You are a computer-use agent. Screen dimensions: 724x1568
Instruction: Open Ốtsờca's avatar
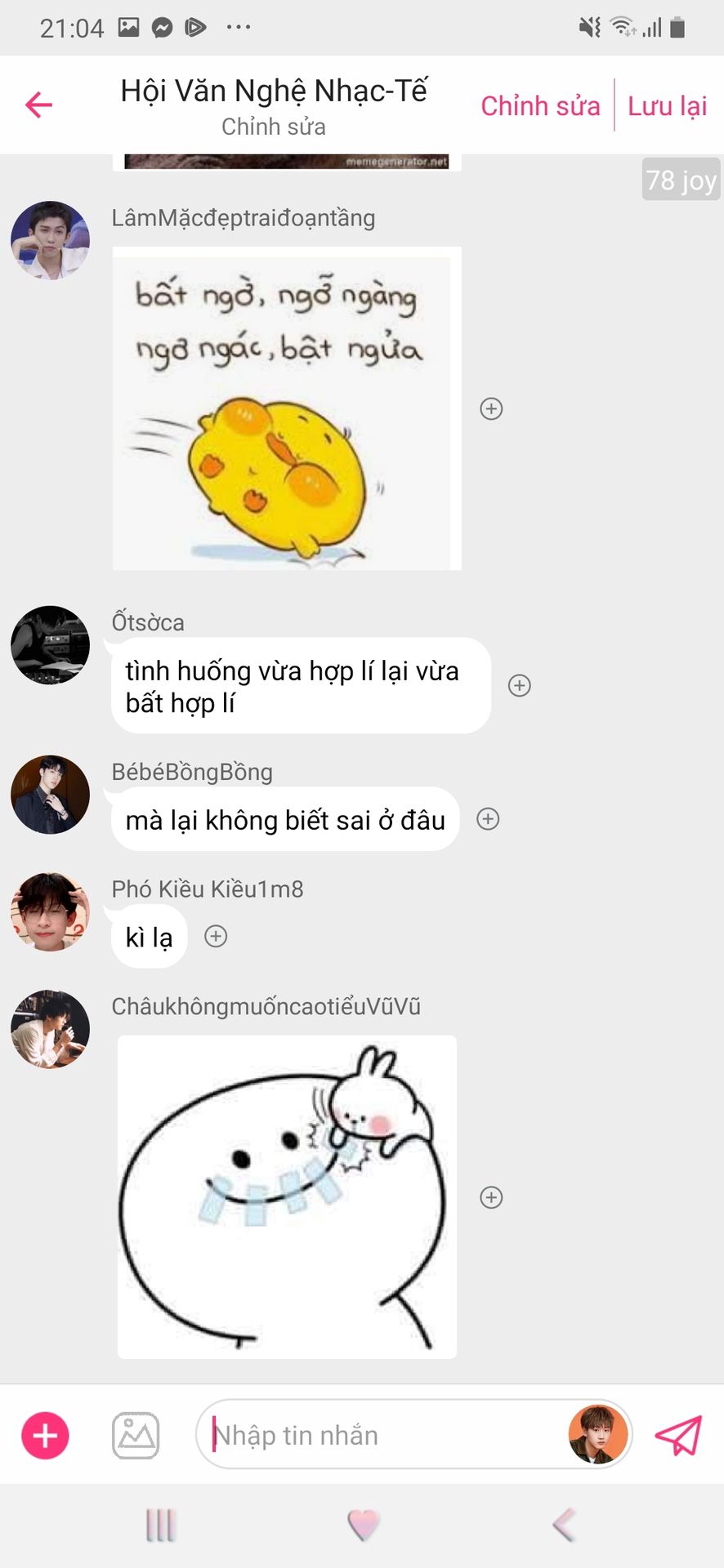(x=50, y=645)
